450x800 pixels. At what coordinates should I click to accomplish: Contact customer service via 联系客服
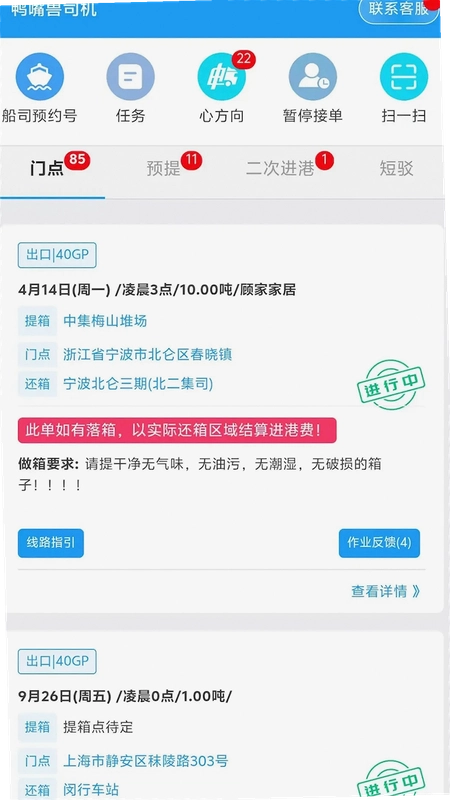tap(399, 10)
